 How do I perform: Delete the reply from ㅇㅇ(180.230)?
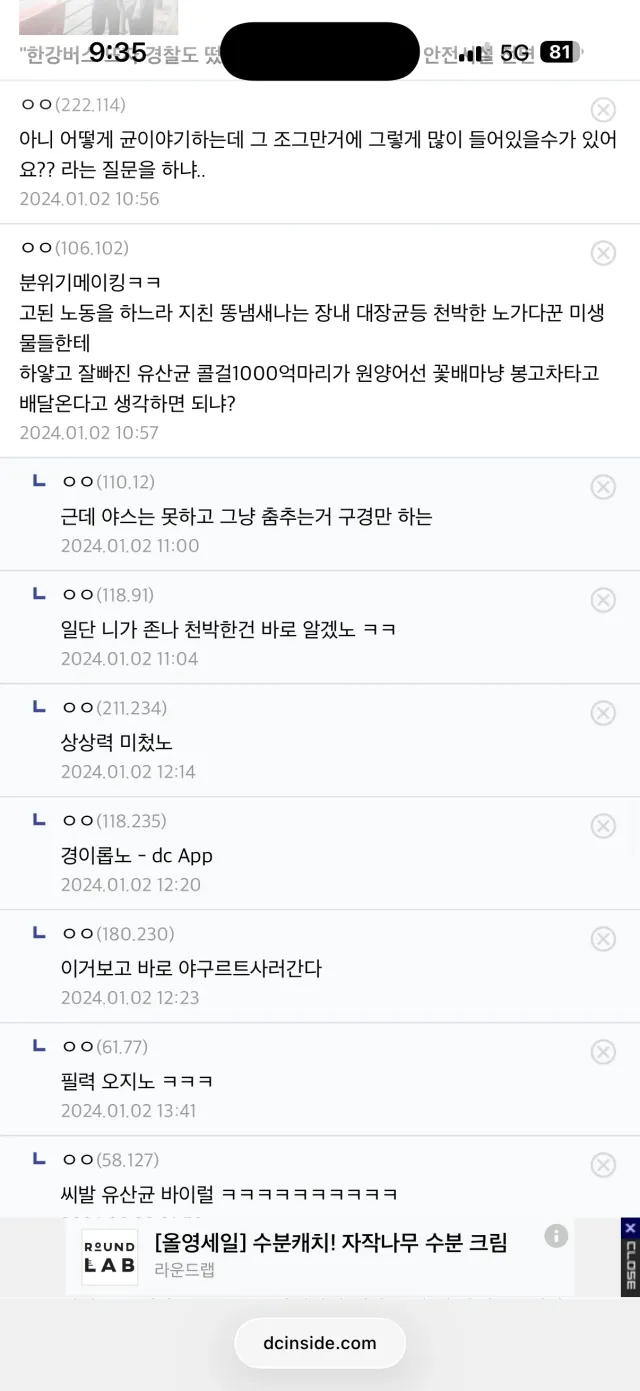(x=603, y=939)
